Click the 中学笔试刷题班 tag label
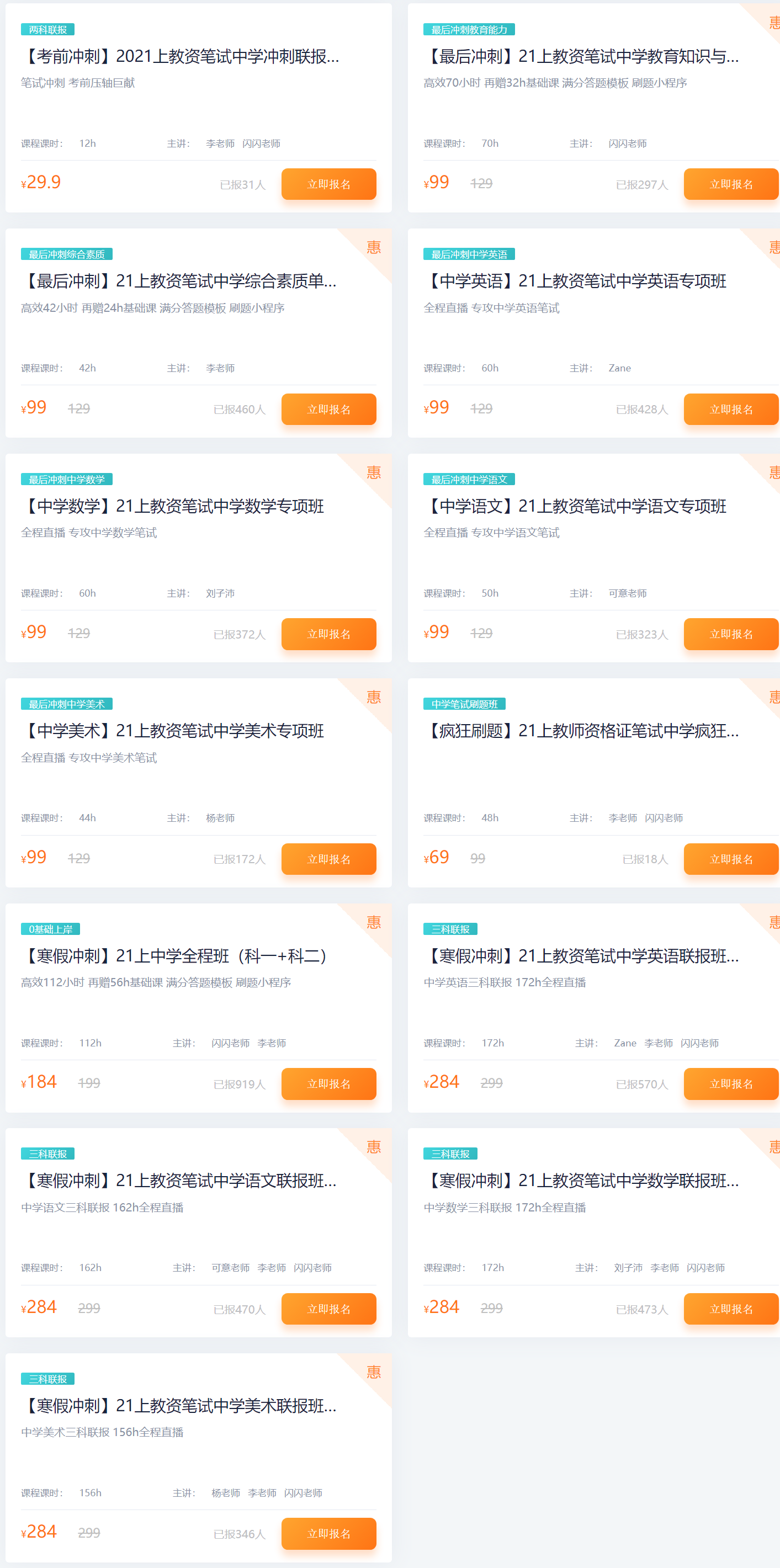Image resolution: width=780 pixels, height=1568 pixels. (x=466, y=703)
